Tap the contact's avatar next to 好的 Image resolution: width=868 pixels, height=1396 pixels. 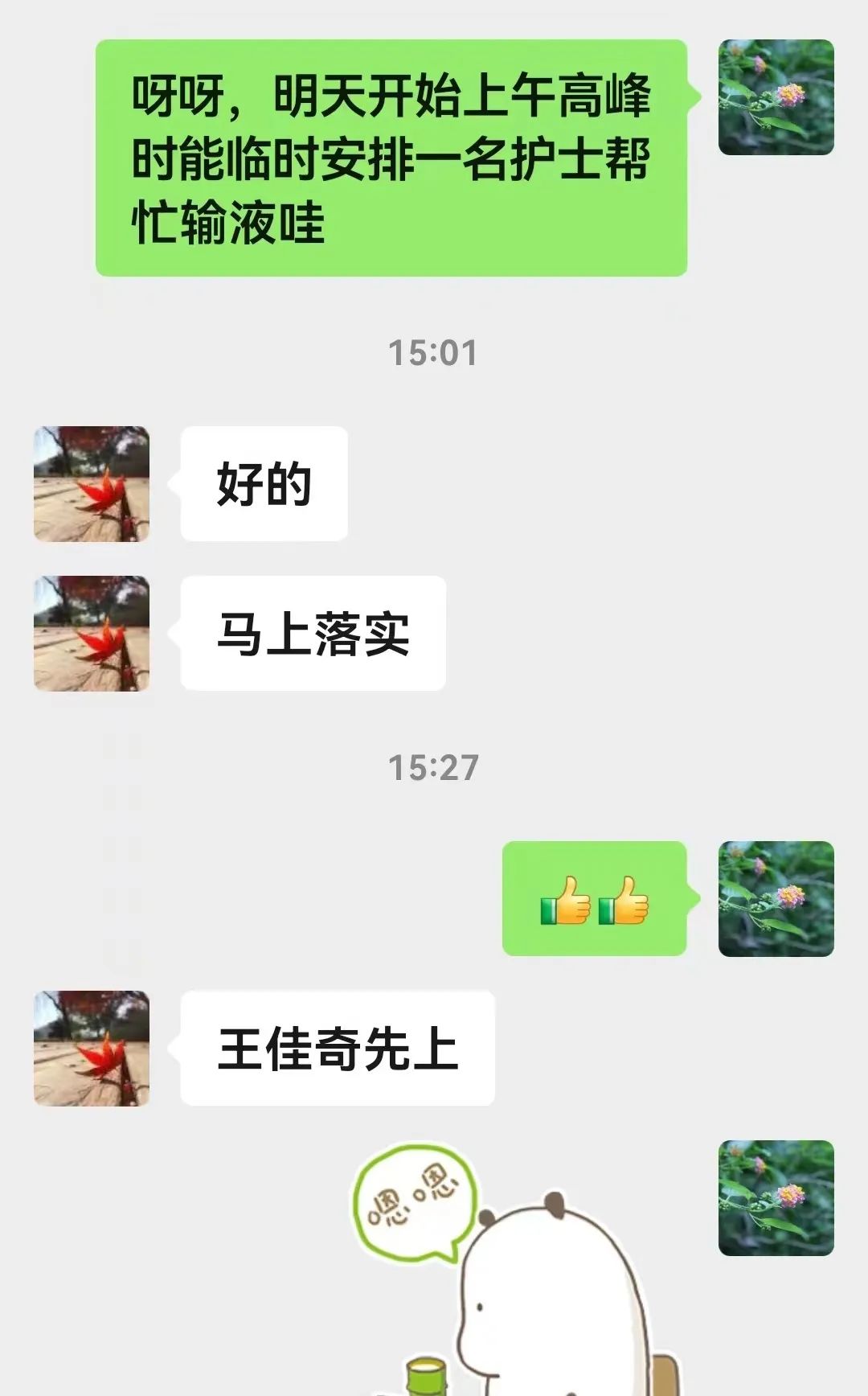pyautogui.click(x=92, y=484)
